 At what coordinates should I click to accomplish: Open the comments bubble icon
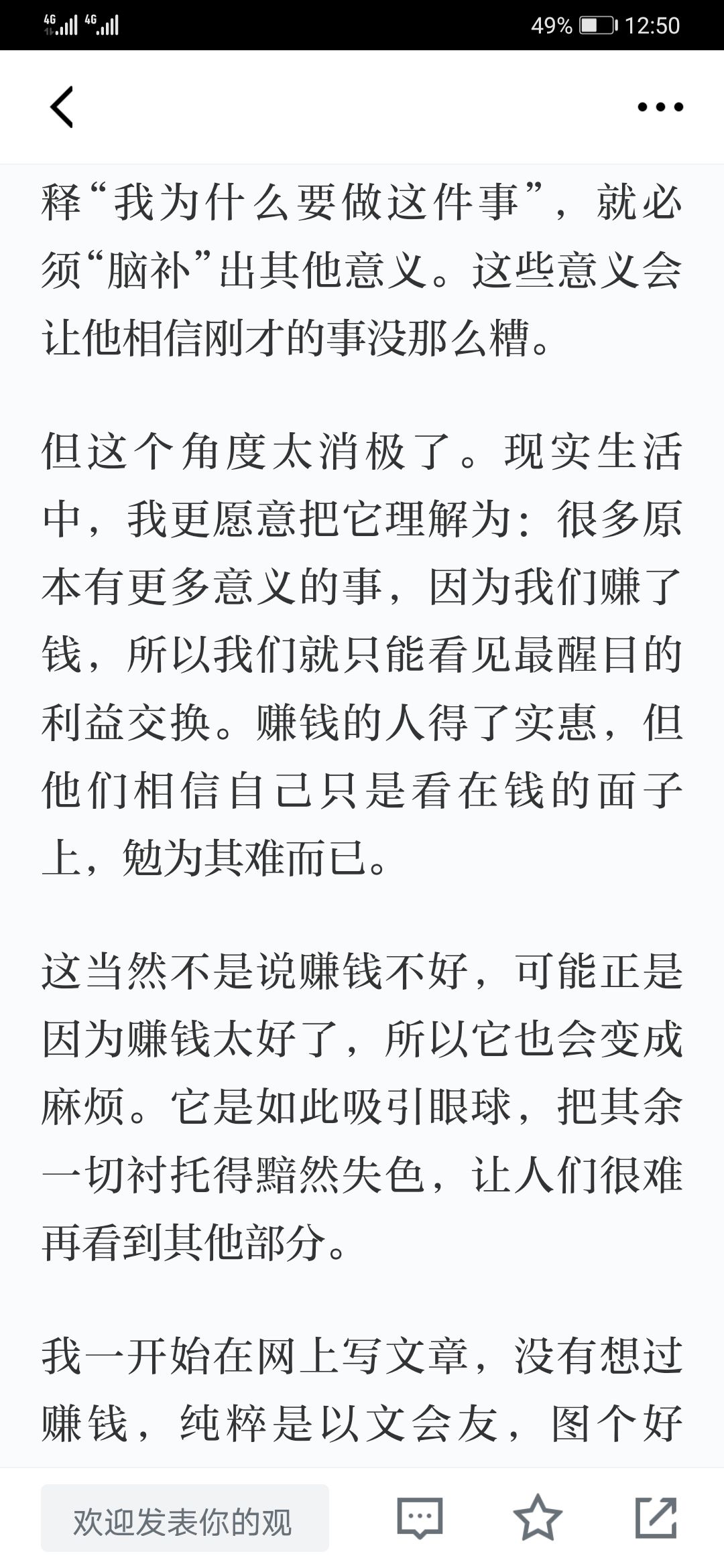point(420,1518)
